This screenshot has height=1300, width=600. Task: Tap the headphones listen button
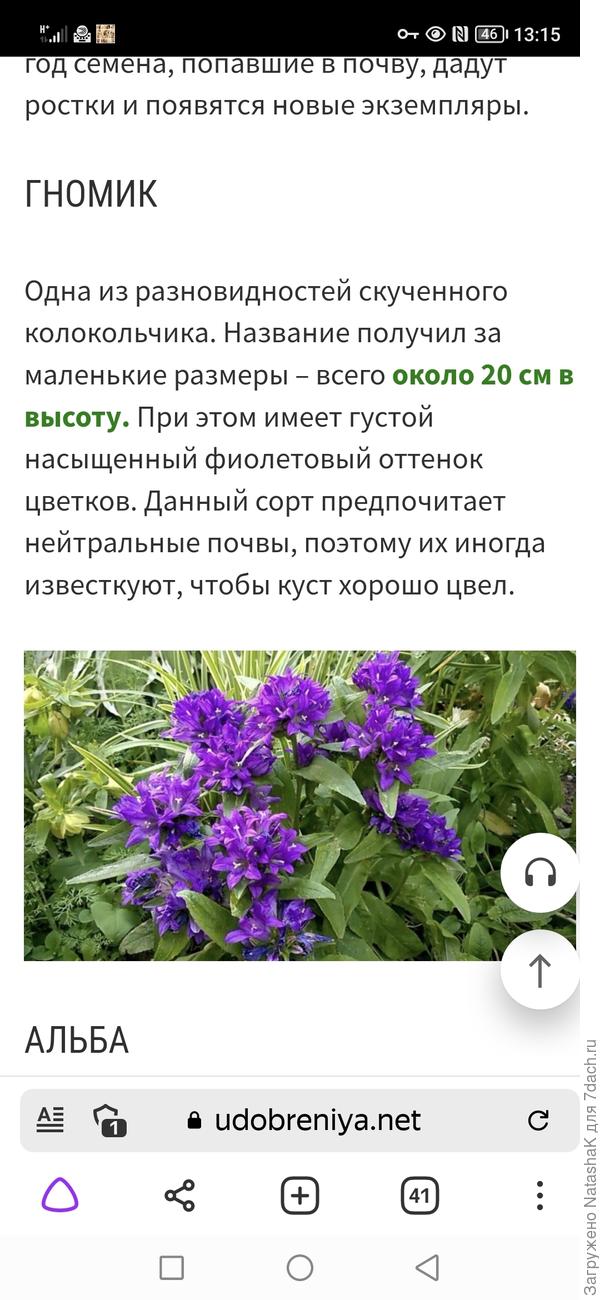(x=540, y=873)
